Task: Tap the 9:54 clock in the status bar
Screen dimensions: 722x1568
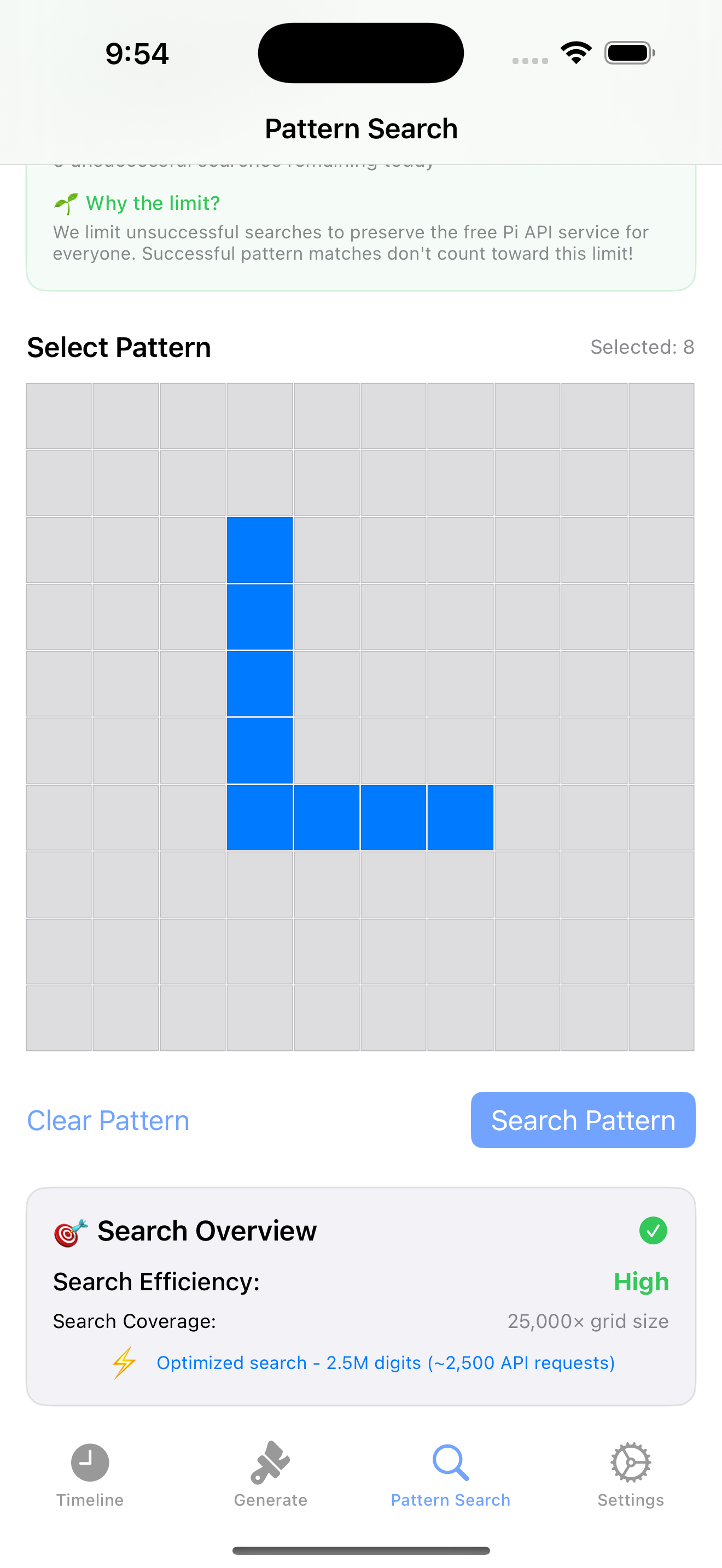Action: [136, 53]
